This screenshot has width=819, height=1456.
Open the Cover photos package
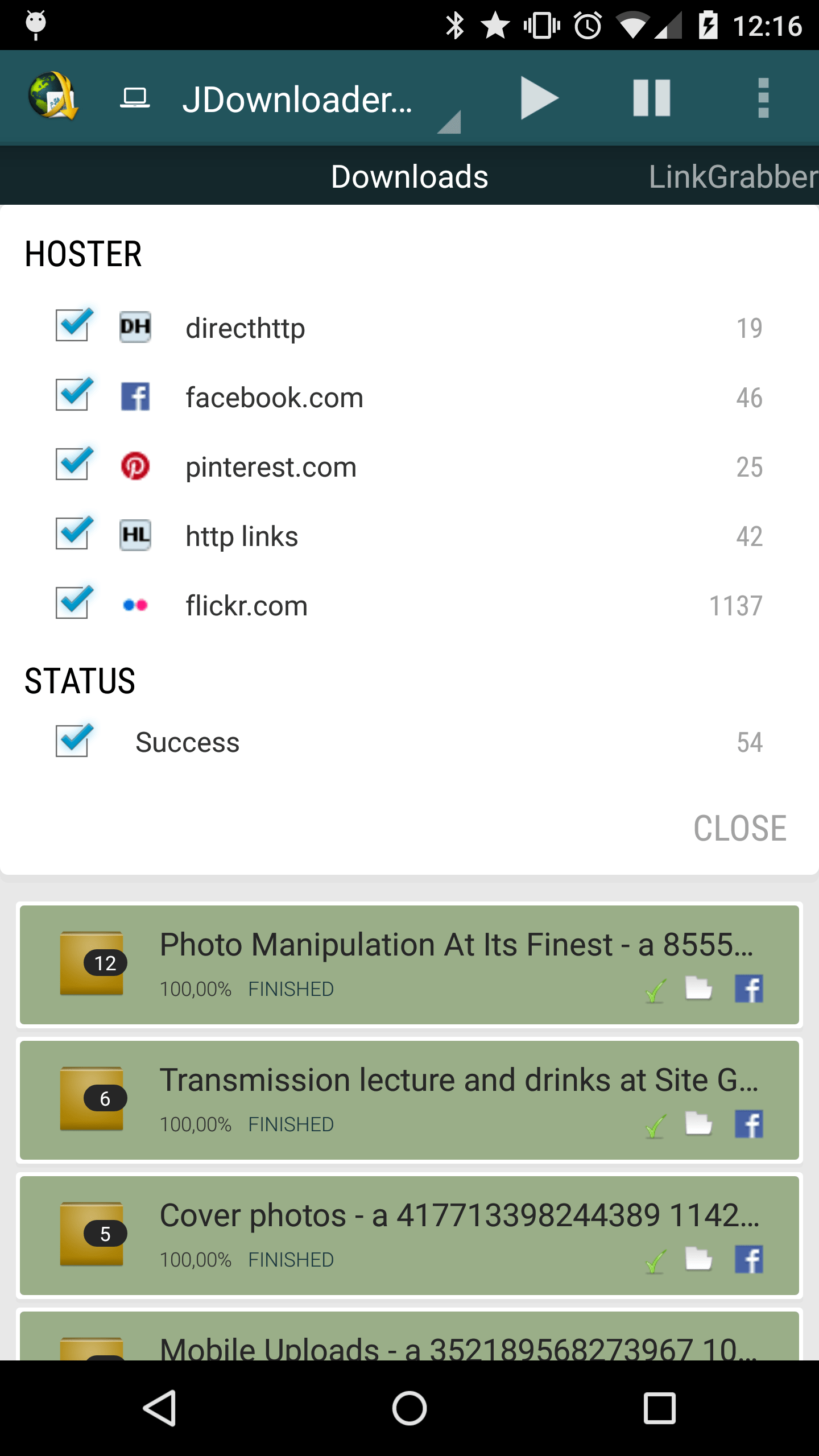point(409,1236)
